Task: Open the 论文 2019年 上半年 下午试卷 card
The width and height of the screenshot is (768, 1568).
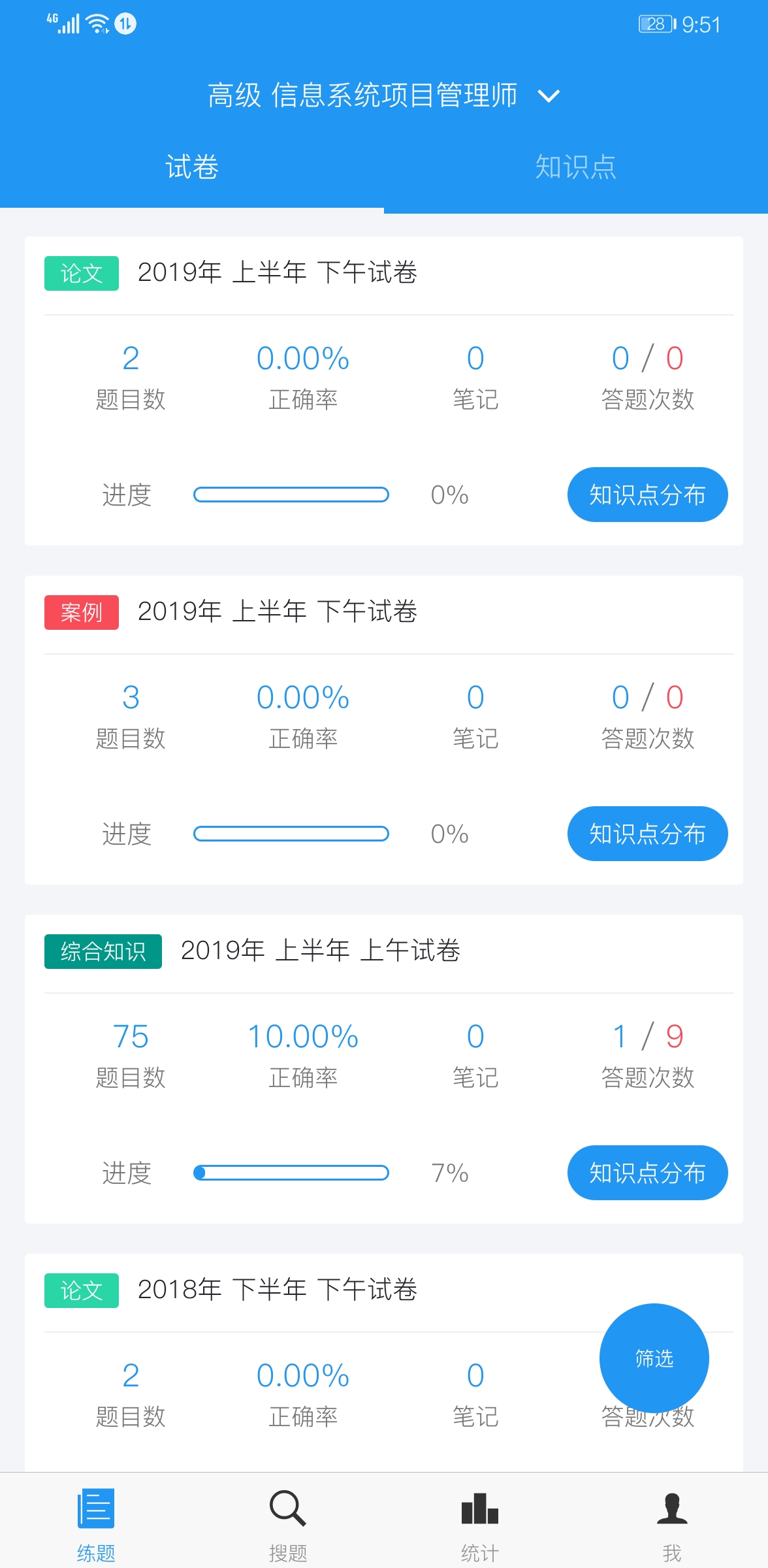Action: click(384, 391)
